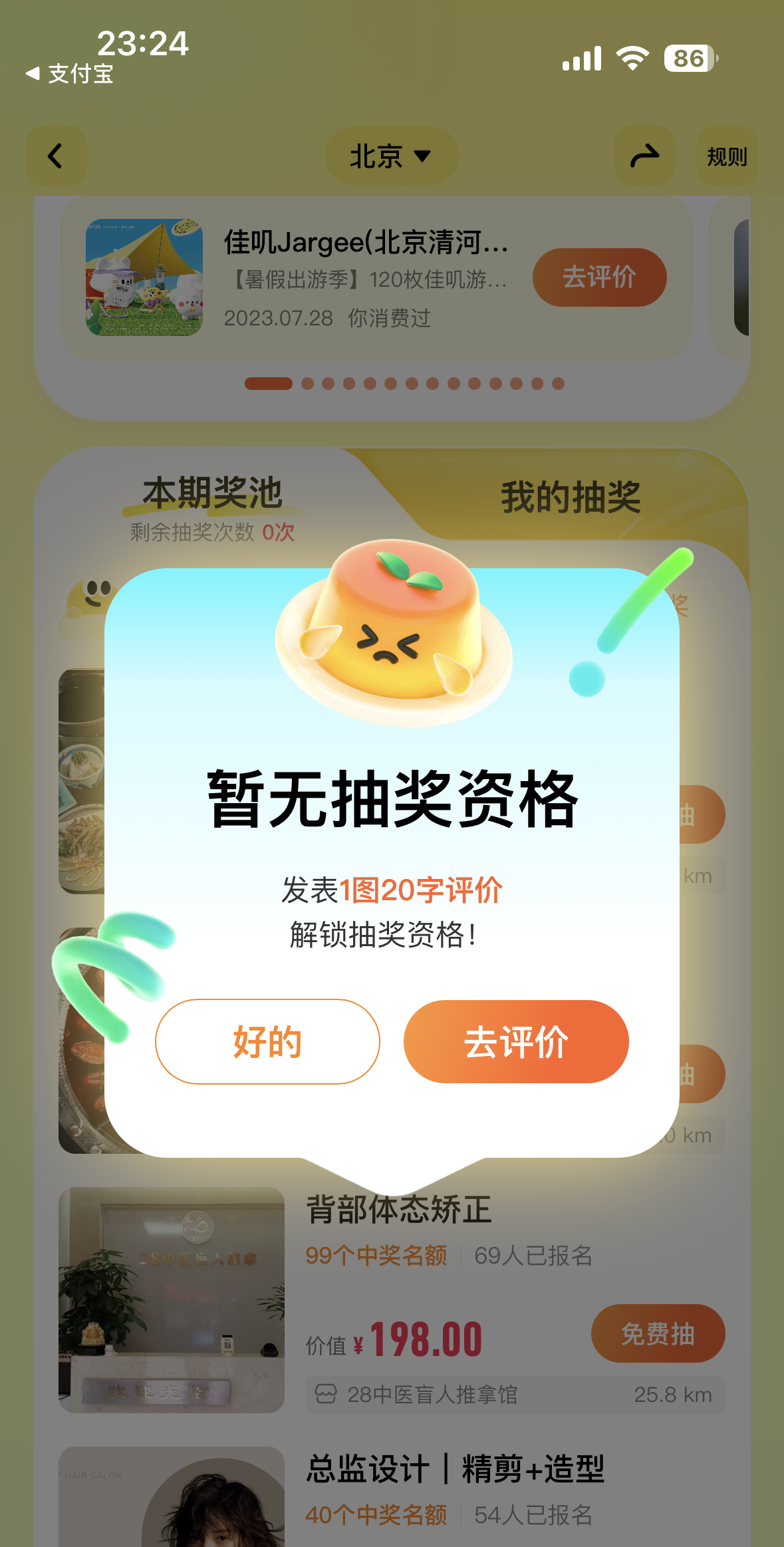Open the 背部体态矫正 prize photo
The height and width of the screenshot is (1547, 784).
(172, 1299)
